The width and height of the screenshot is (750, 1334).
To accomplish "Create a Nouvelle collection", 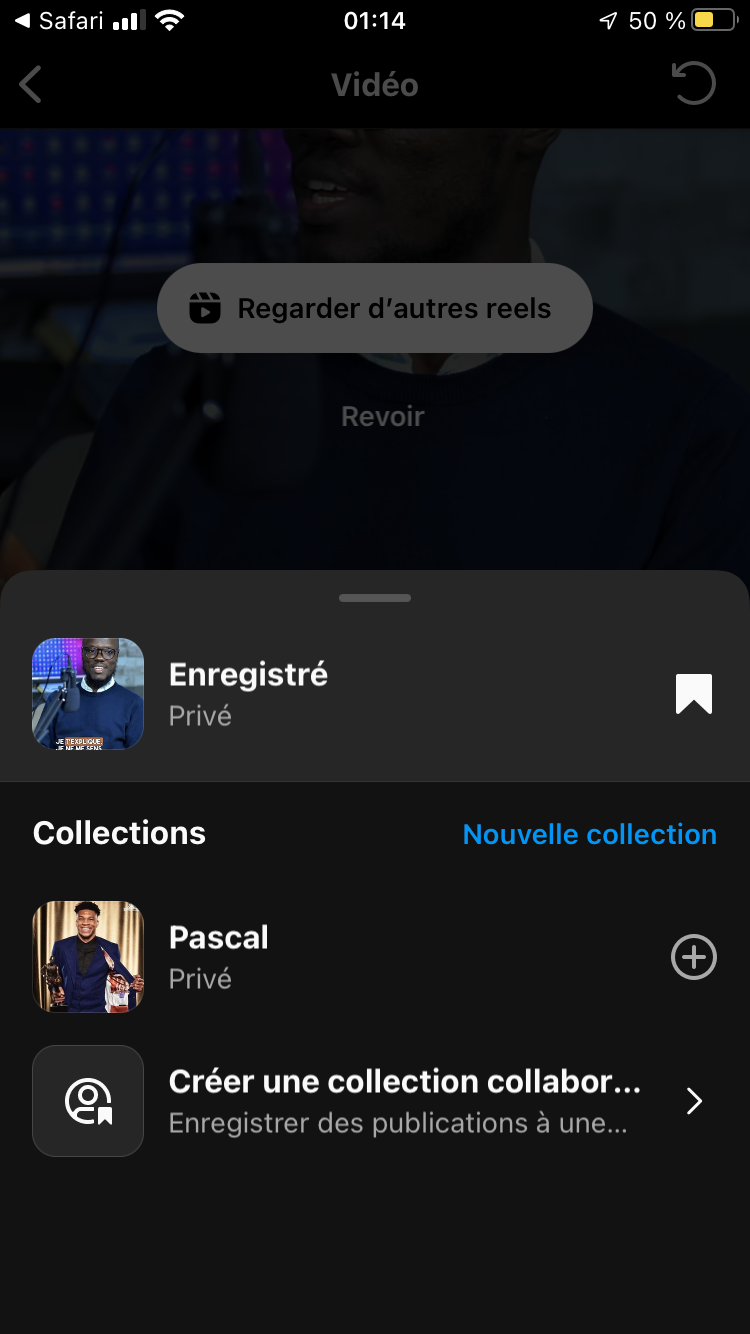I will pyautogui.click(x=589, y=834).
